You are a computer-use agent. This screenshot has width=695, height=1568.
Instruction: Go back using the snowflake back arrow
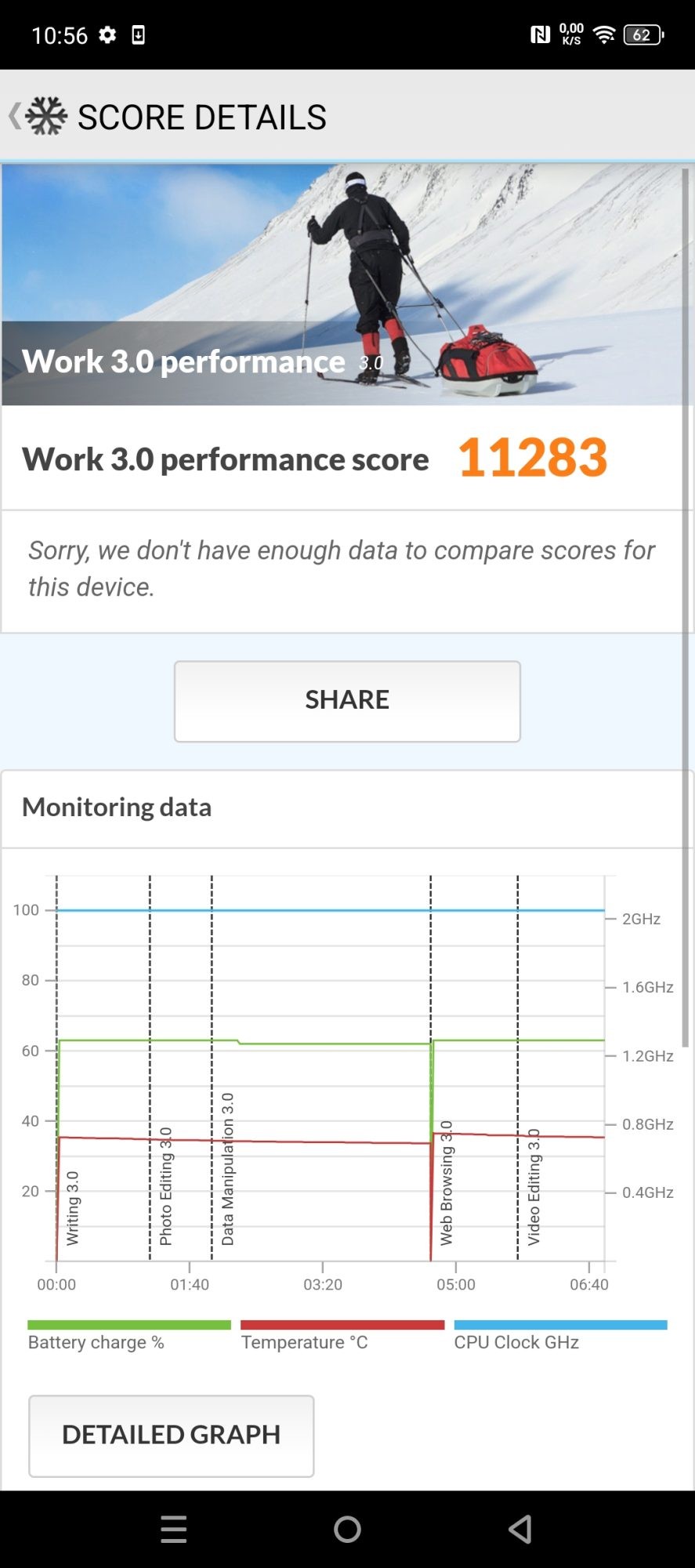(x=36, y=116)
